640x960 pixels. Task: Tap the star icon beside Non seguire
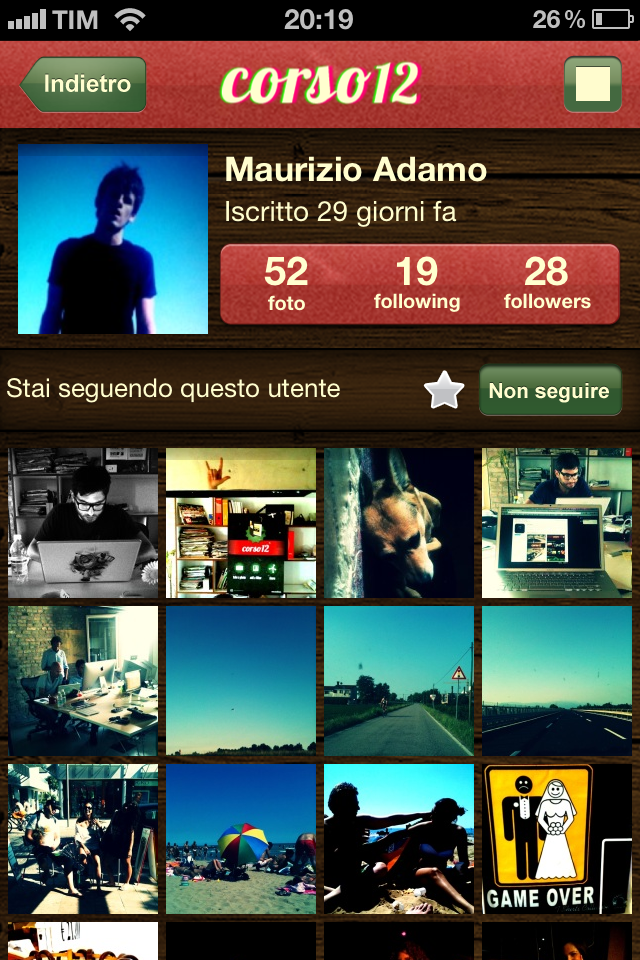pyautogui.click(x=444, y=391)
